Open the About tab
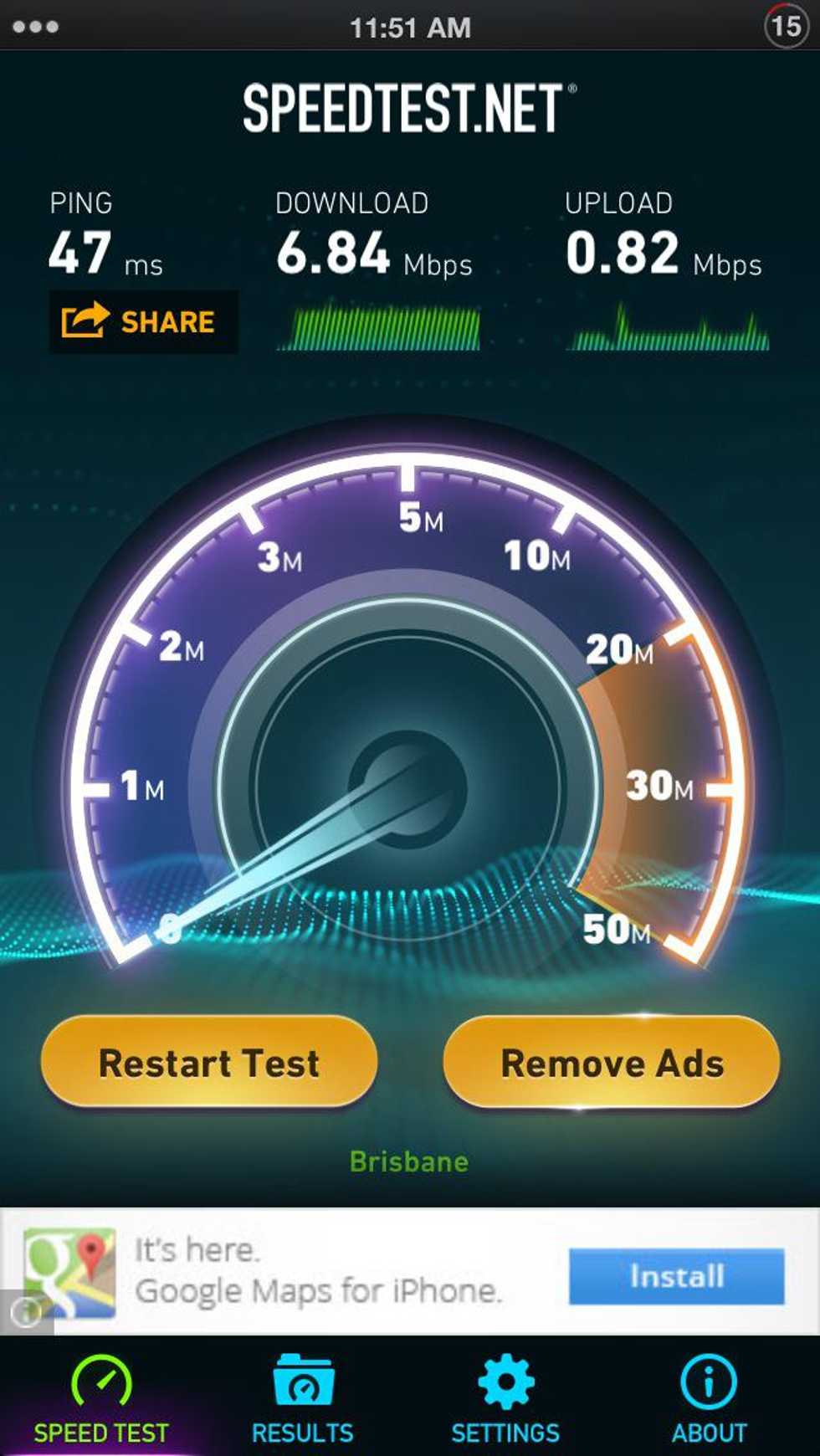This screenshot has height=1456, width=820. [x=709, y=1397]
